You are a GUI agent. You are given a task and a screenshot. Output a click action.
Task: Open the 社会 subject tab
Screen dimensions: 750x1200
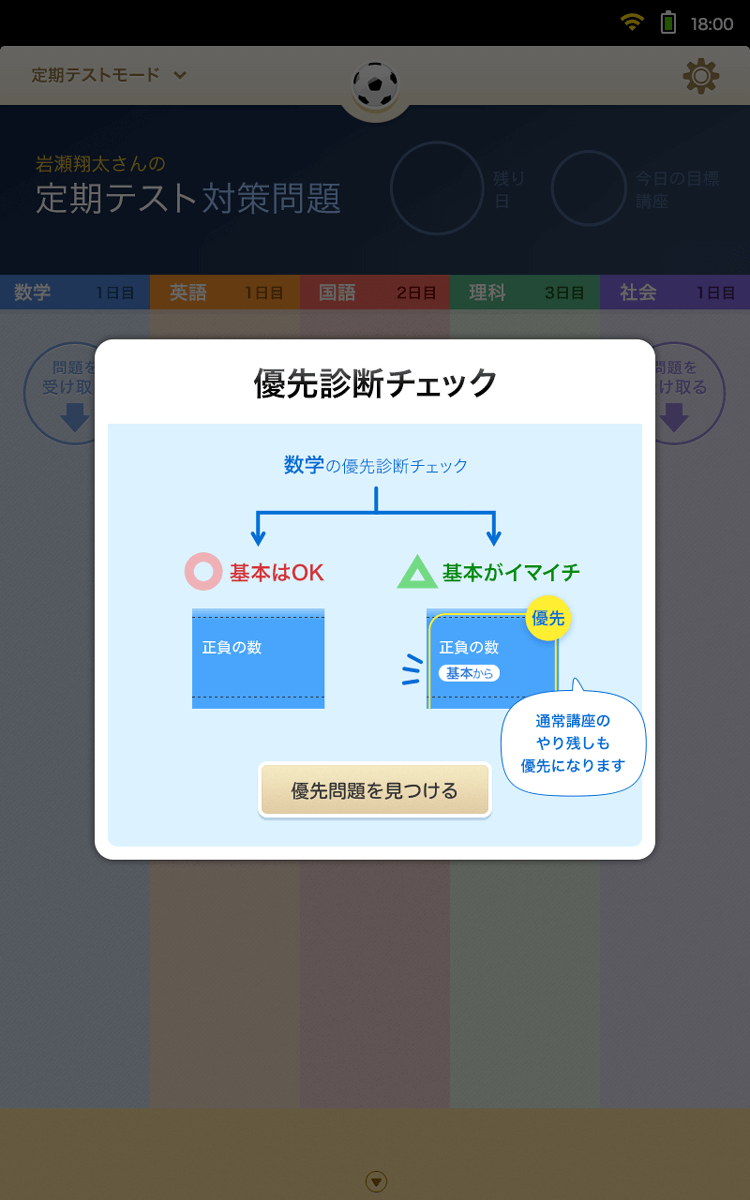(x=674, y=293)
